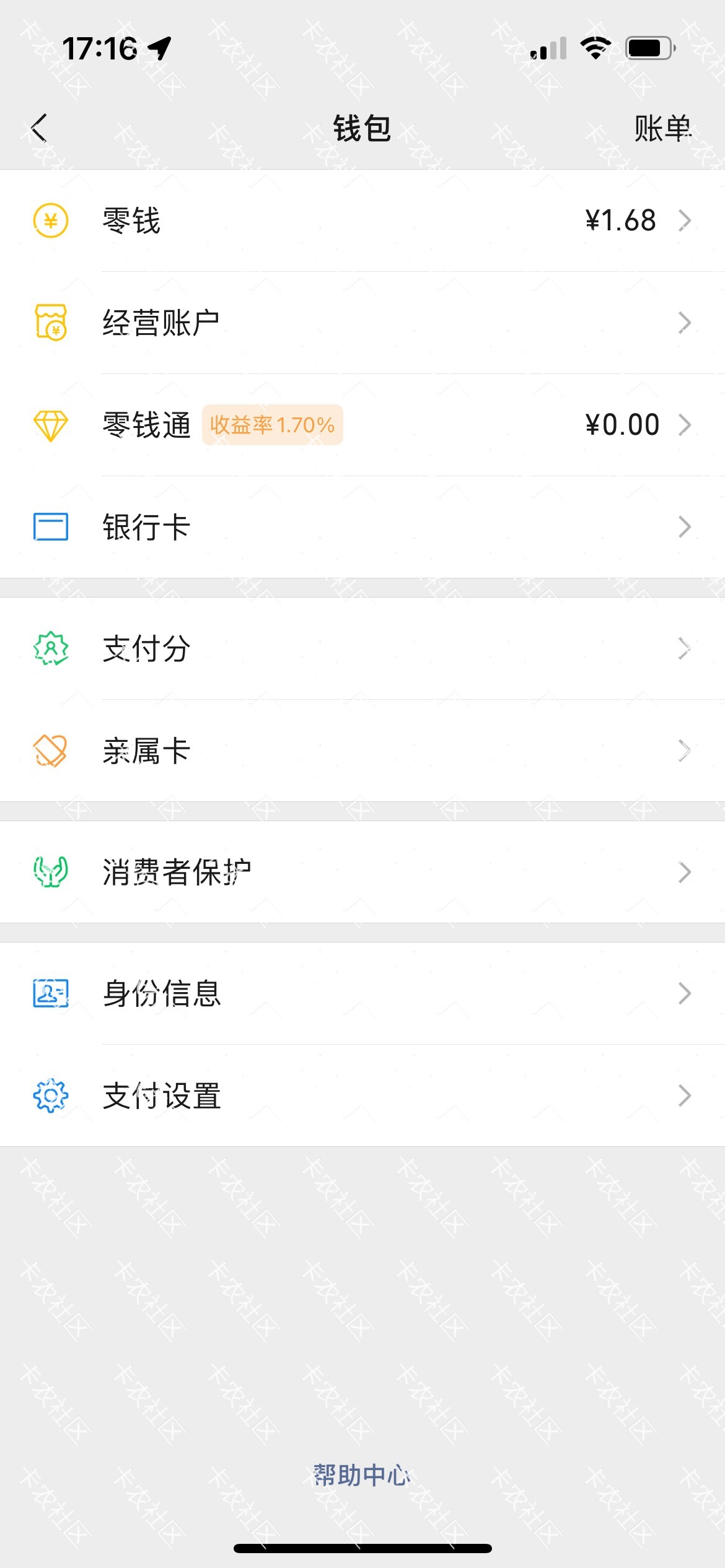Open the 亲属卡 family card row

[362, 751]
